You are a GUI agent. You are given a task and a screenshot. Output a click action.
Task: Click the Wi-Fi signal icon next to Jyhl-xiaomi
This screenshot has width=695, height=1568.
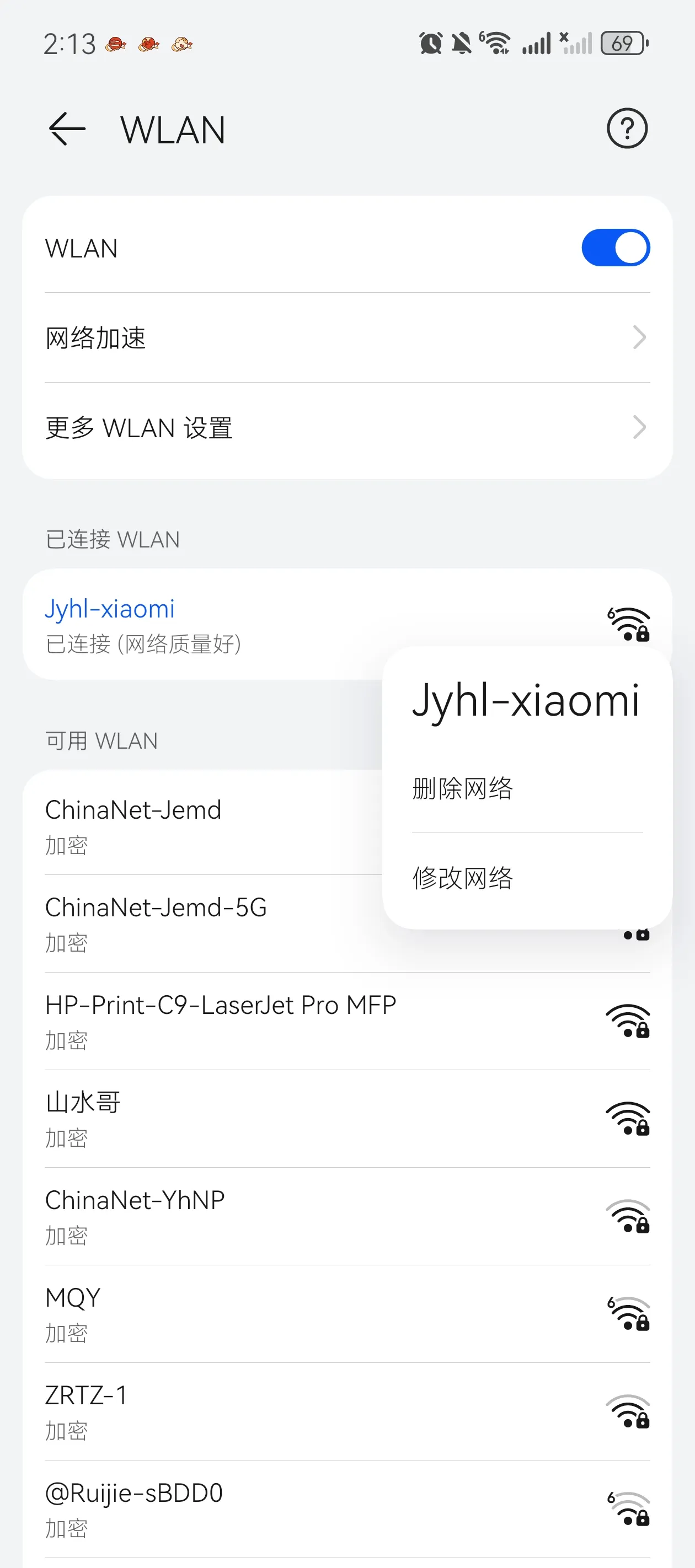point(627,624)
